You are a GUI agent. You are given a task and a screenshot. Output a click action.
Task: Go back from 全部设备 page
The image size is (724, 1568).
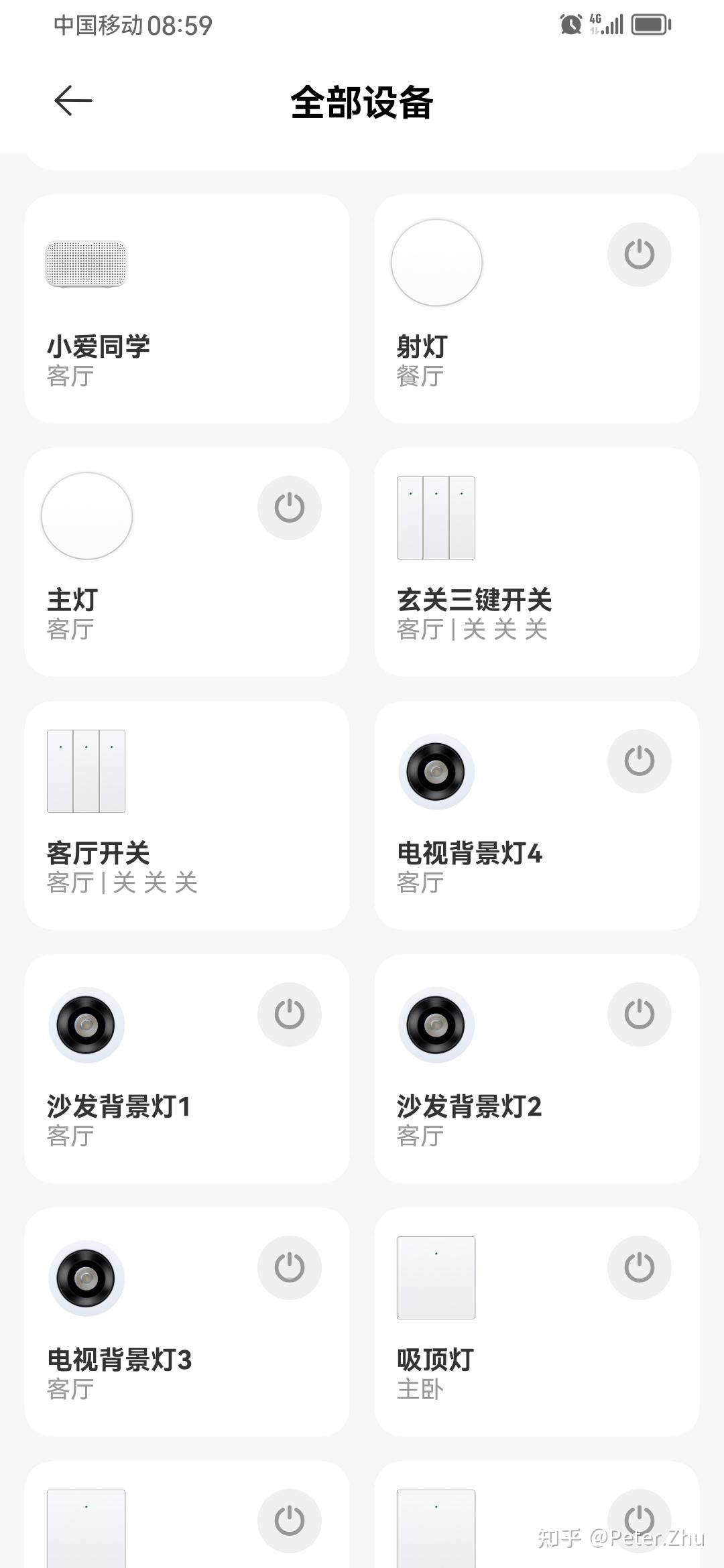(73, 101)
